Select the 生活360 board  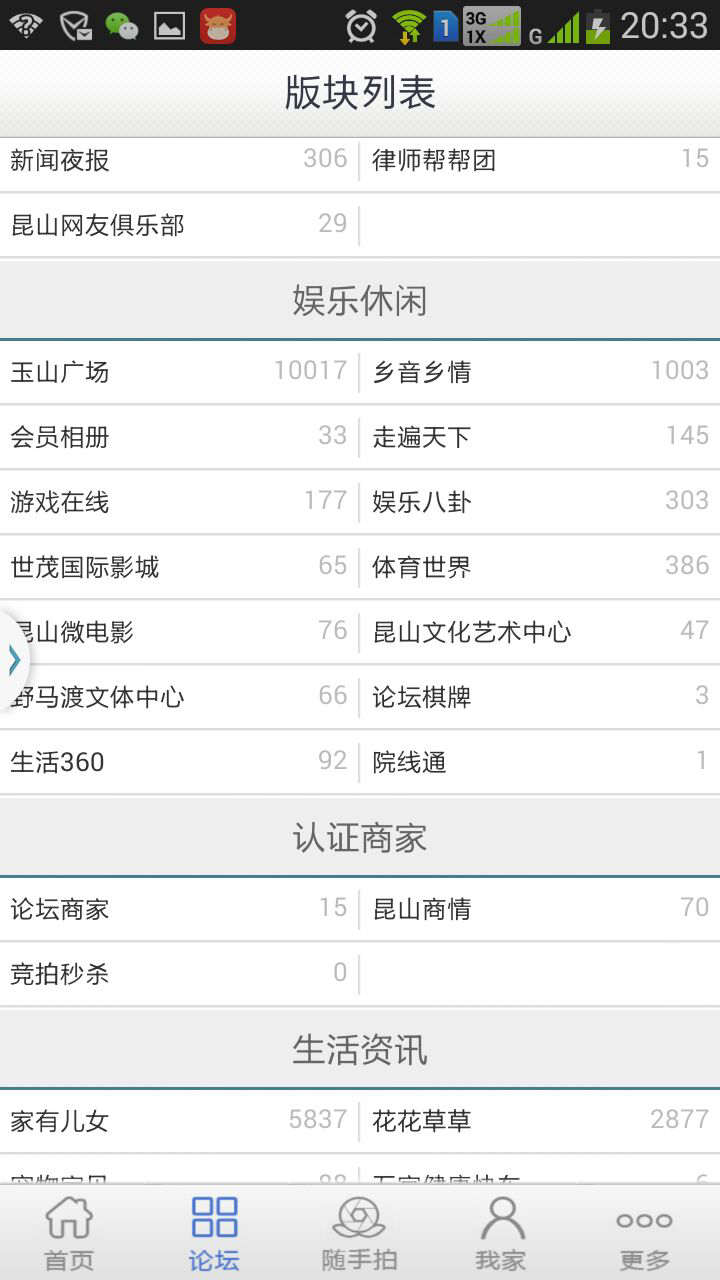[179, 762]
